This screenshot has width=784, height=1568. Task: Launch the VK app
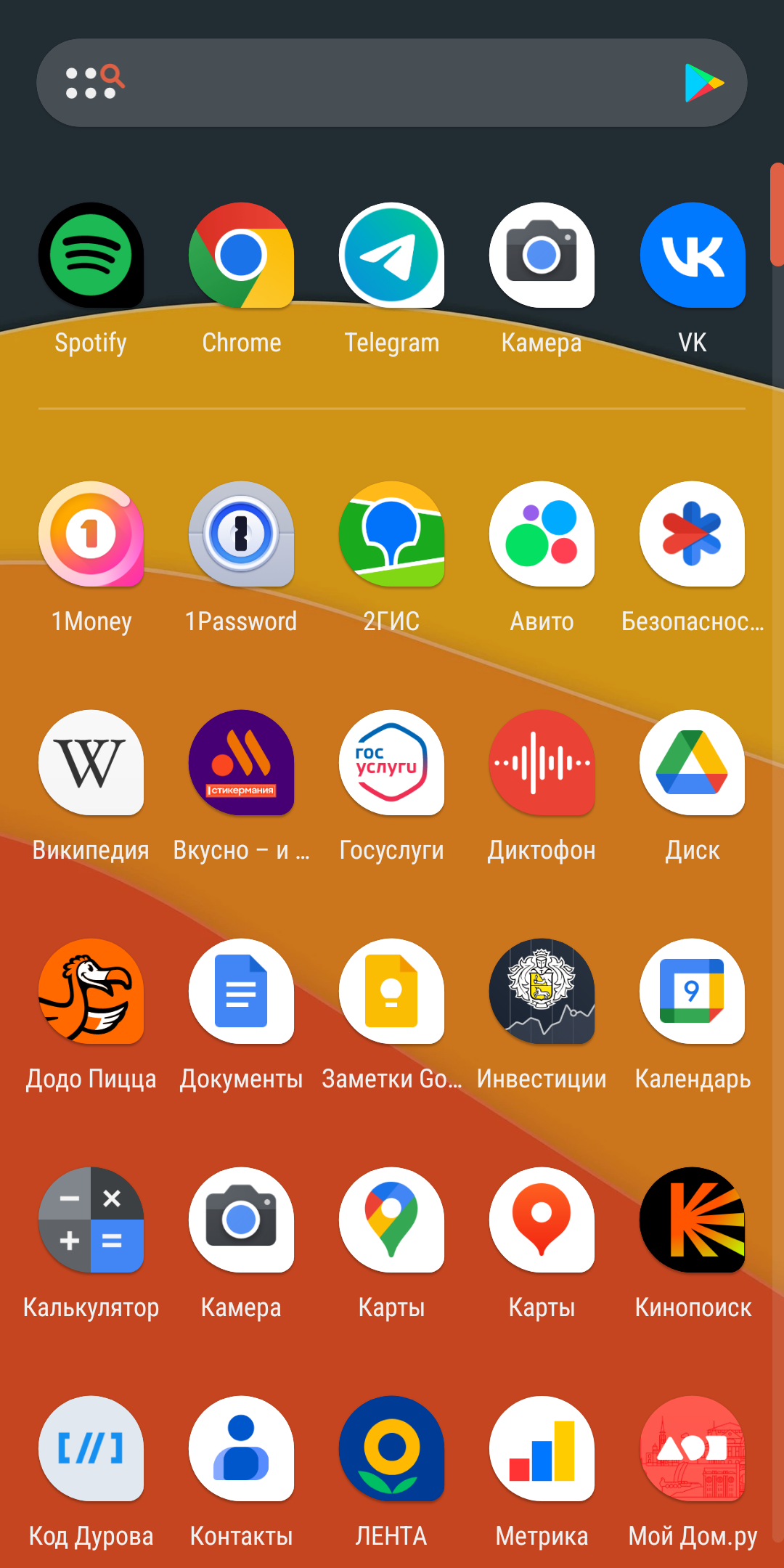click(x=693, y=256)
